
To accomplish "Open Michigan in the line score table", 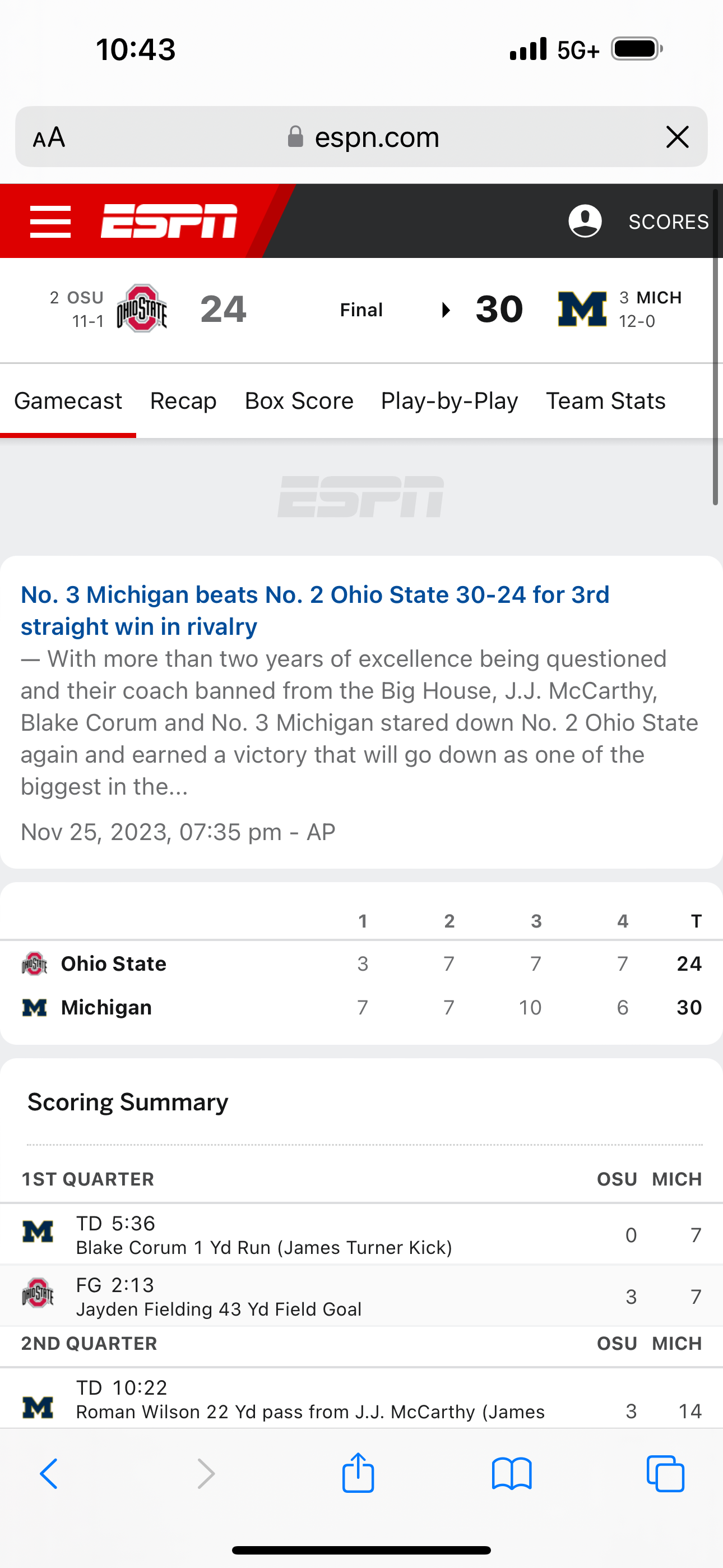I will [x=106, y=1007].
